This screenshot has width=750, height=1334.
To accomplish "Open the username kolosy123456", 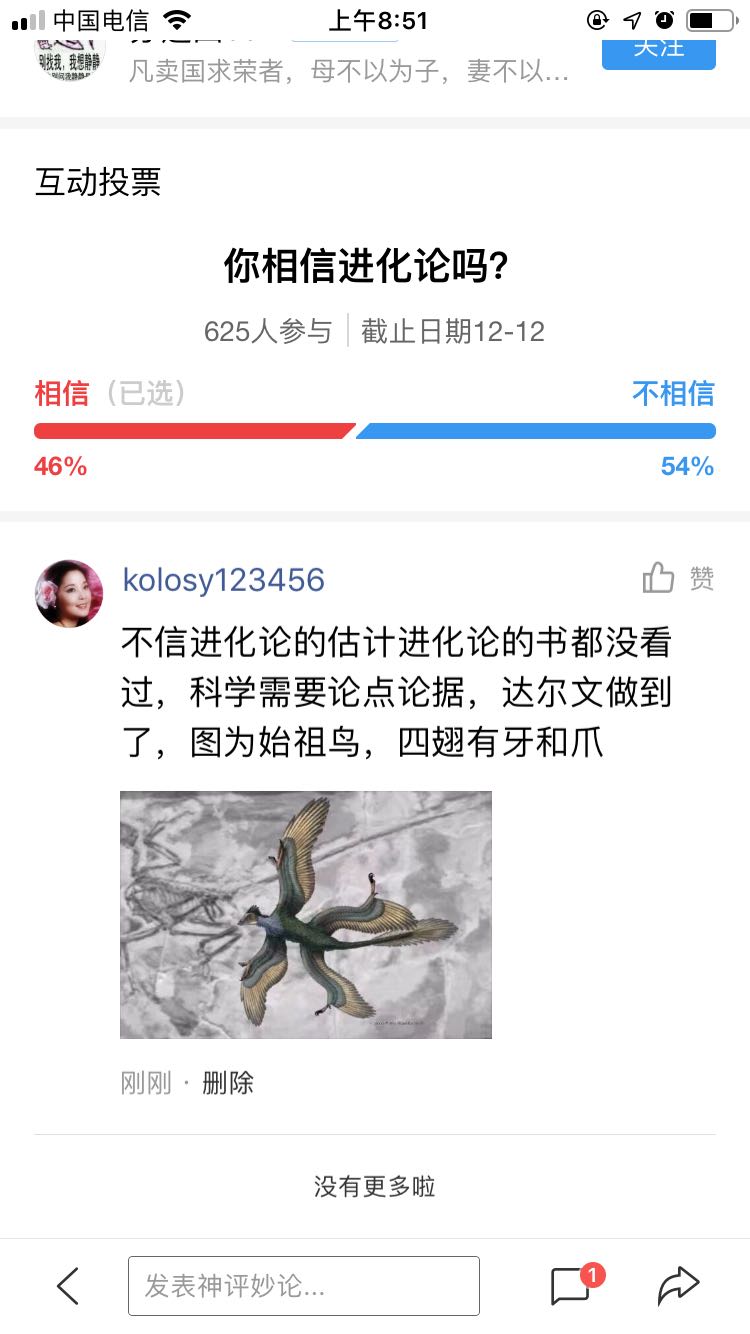I will (x=223, y=580).
